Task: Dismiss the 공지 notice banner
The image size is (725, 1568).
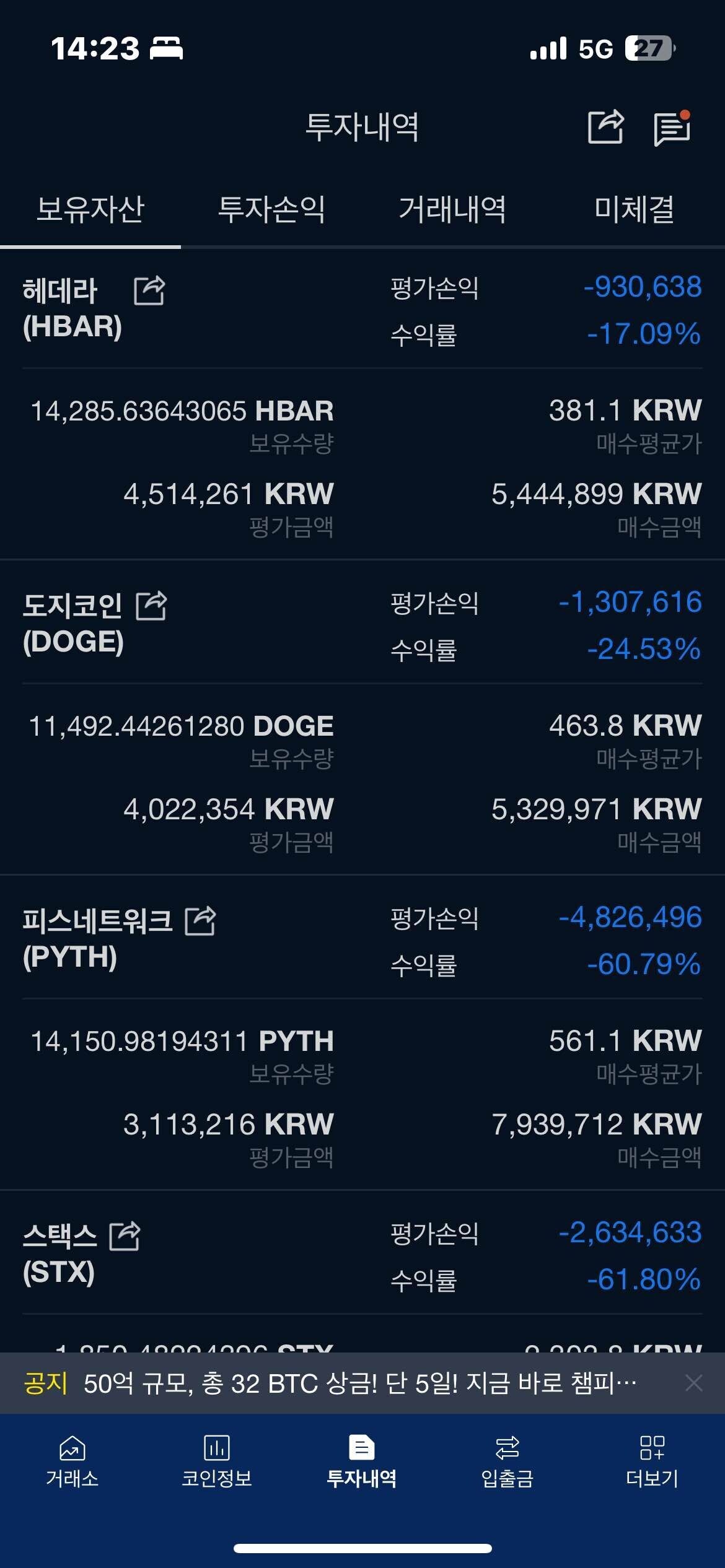Action: [x=694, y=1383]
